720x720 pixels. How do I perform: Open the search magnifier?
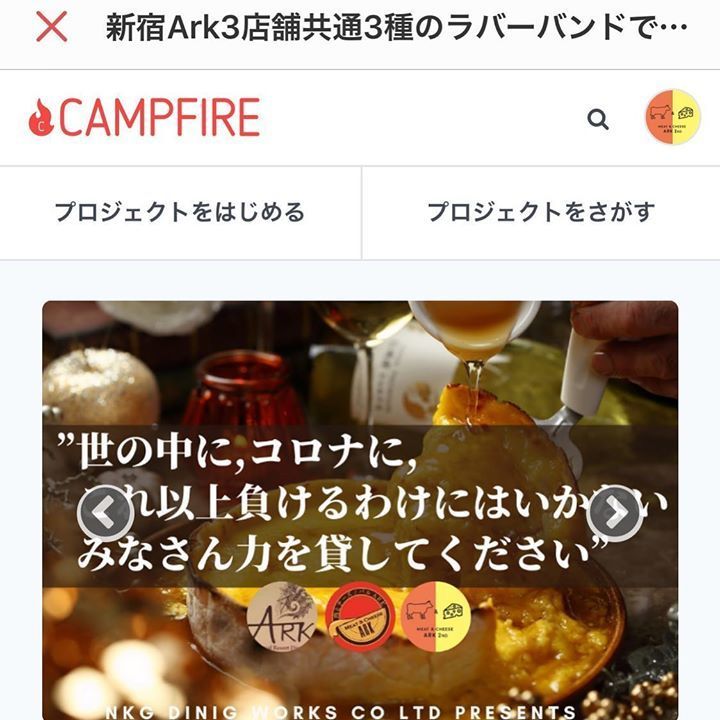point(598,119)
